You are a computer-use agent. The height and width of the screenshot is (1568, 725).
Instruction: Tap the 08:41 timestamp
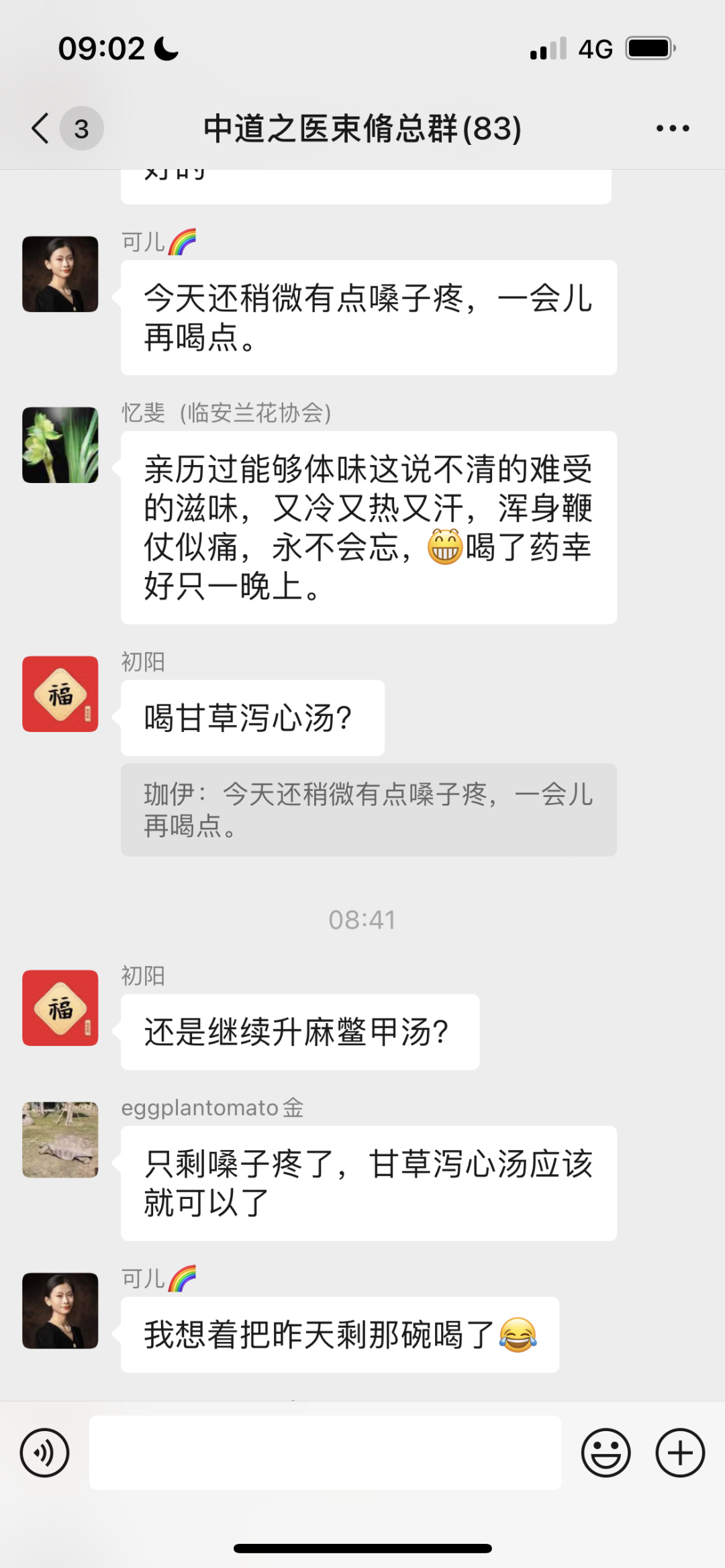pos(362,920)
